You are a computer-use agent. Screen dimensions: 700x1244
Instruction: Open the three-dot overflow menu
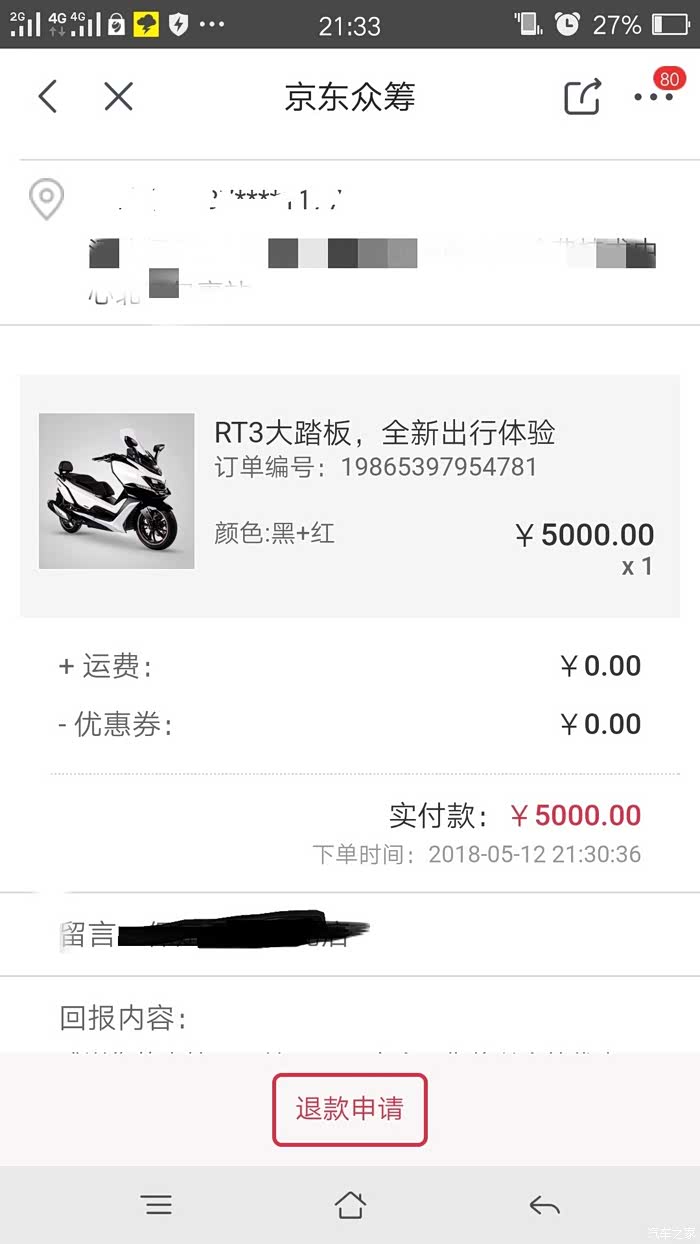[x=654, y=97]
